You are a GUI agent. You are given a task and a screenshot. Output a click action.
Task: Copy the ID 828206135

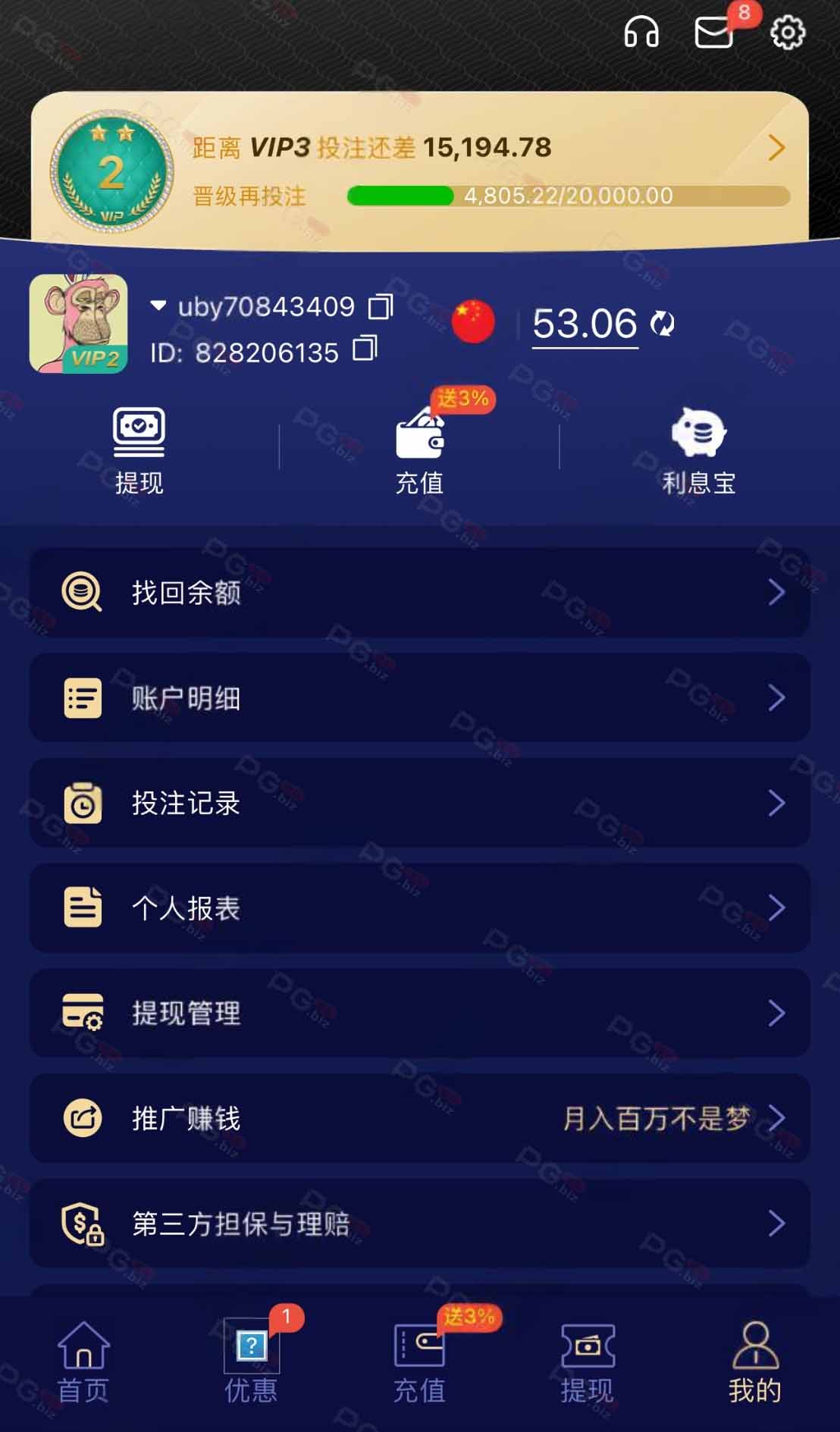coord(365,349)
